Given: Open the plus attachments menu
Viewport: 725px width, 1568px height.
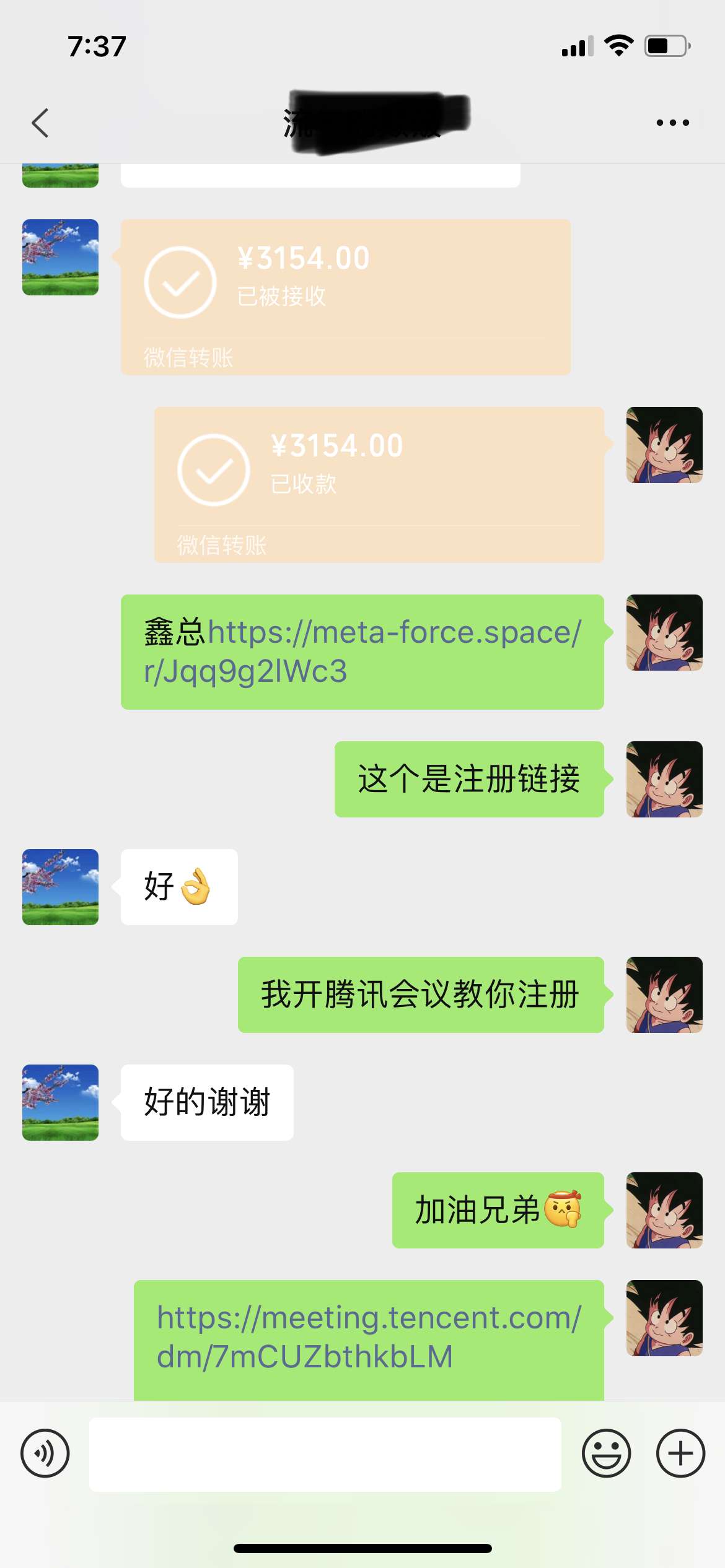Looking at the screenshot, I should pos(680,1453).
